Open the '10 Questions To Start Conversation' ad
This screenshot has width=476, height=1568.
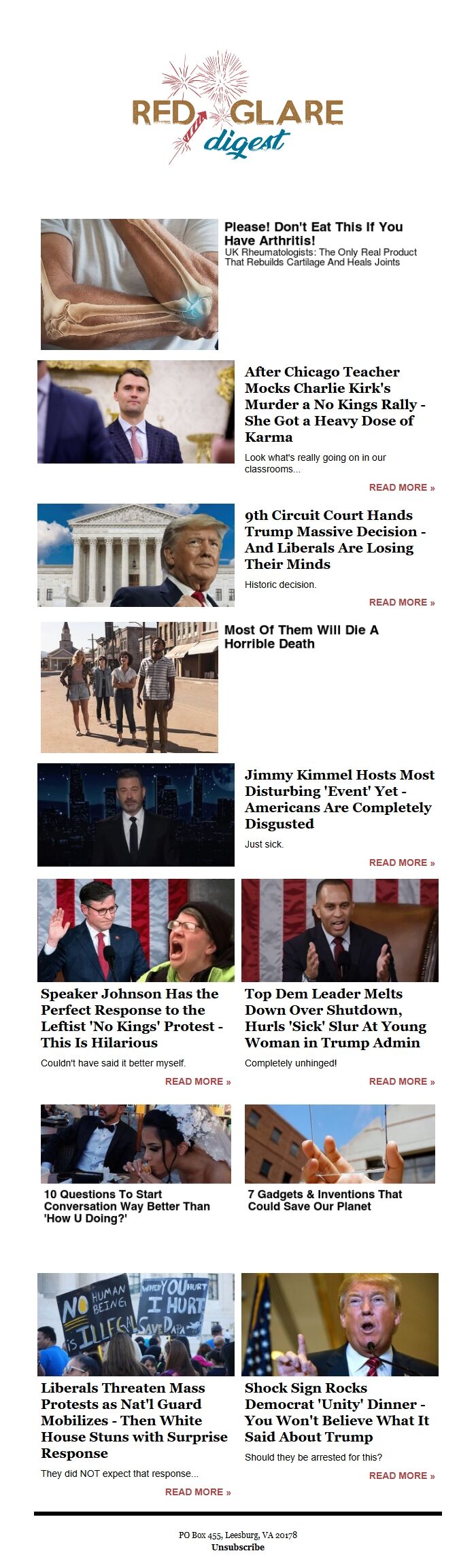pyautogui.click(x=126, y=1206)
